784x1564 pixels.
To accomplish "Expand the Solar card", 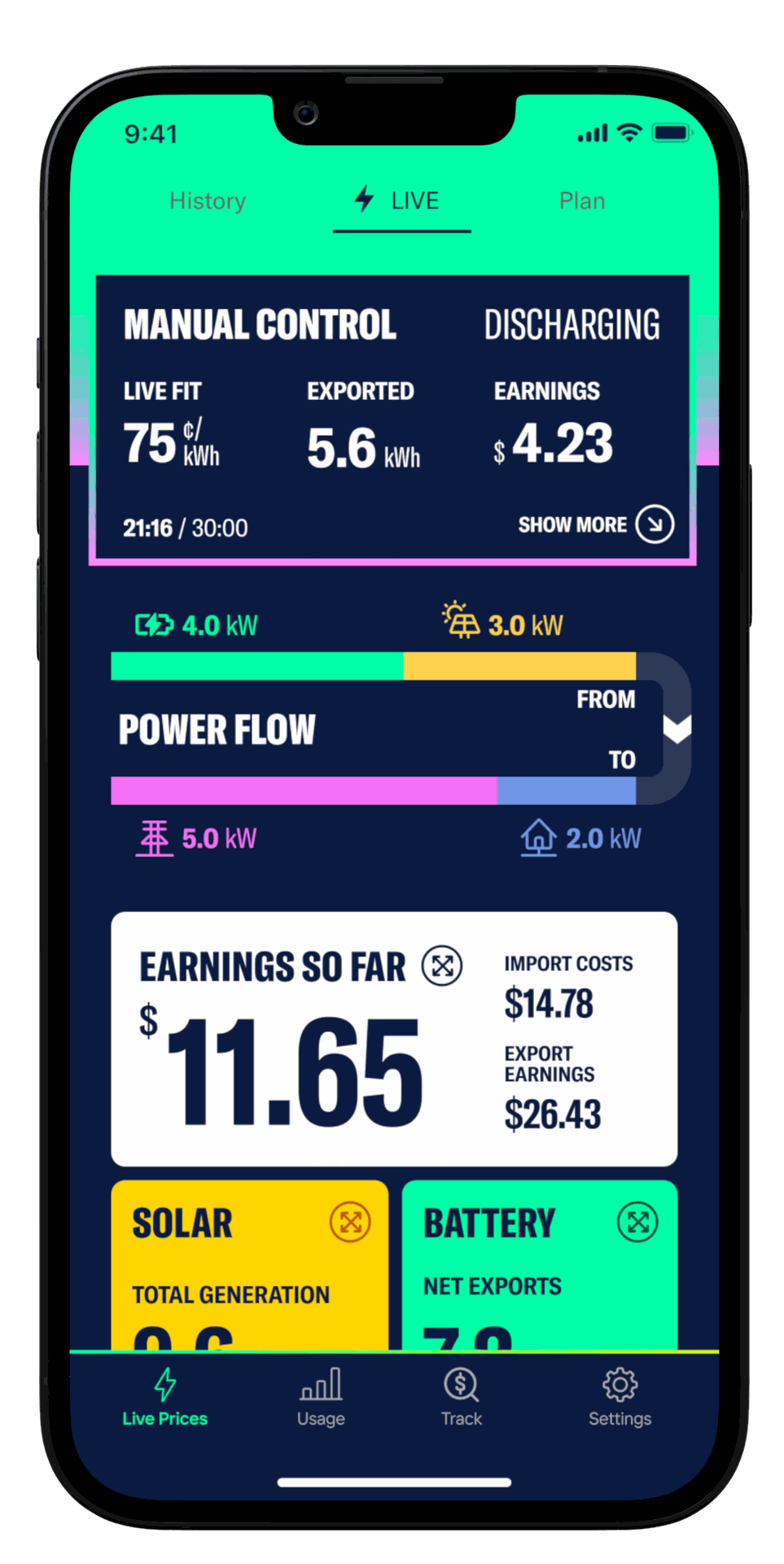I will [350, 1222].
